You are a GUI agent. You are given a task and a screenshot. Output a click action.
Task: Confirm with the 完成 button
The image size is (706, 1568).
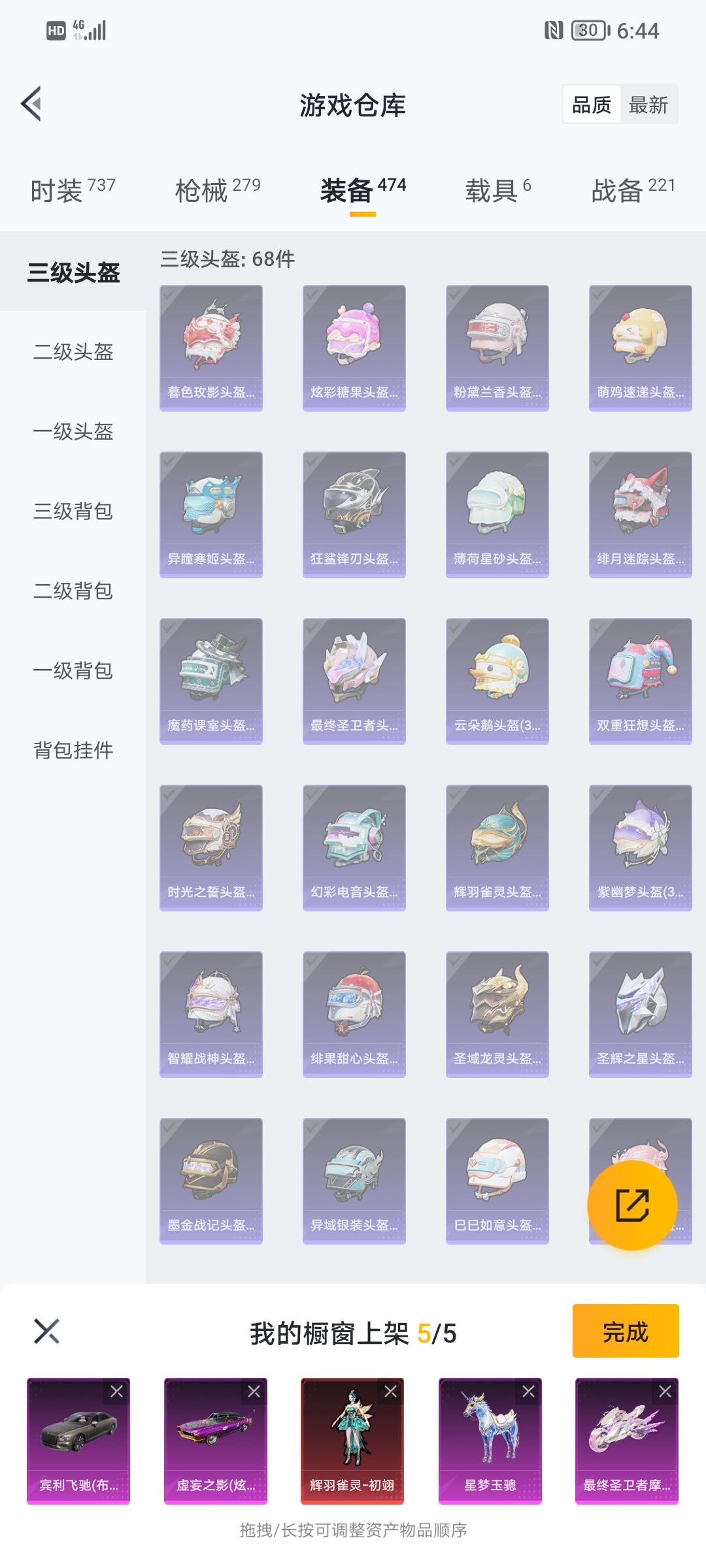point(625,1331)
